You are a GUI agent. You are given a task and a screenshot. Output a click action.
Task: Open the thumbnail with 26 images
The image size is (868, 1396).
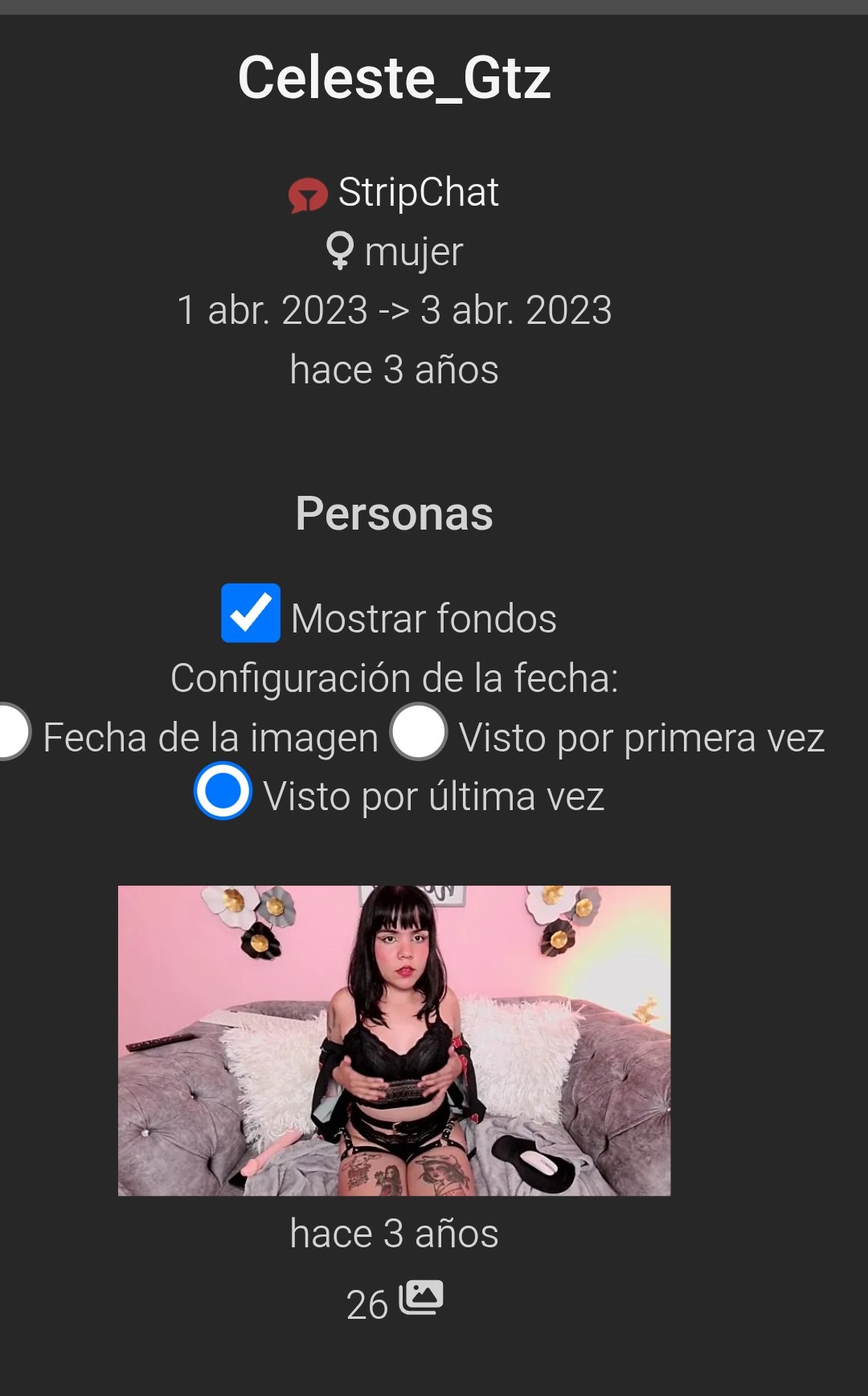point(394,1040)
